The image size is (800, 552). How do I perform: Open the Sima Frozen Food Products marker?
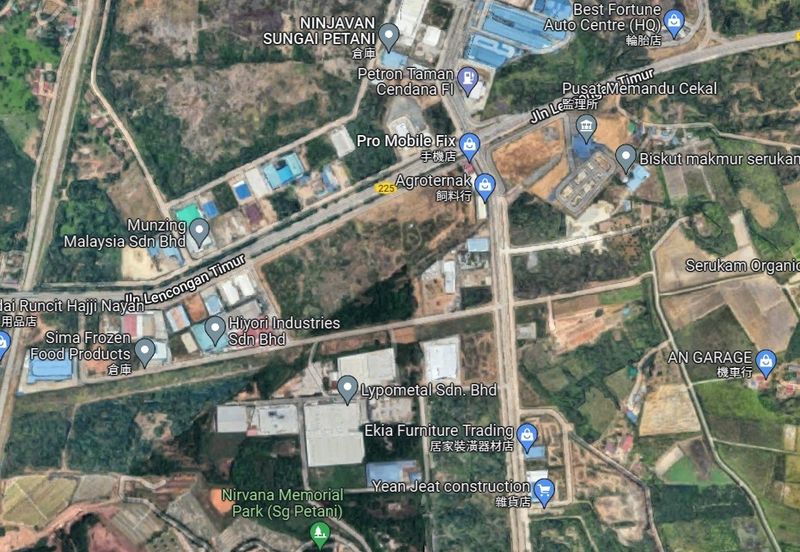pos(146,350)
